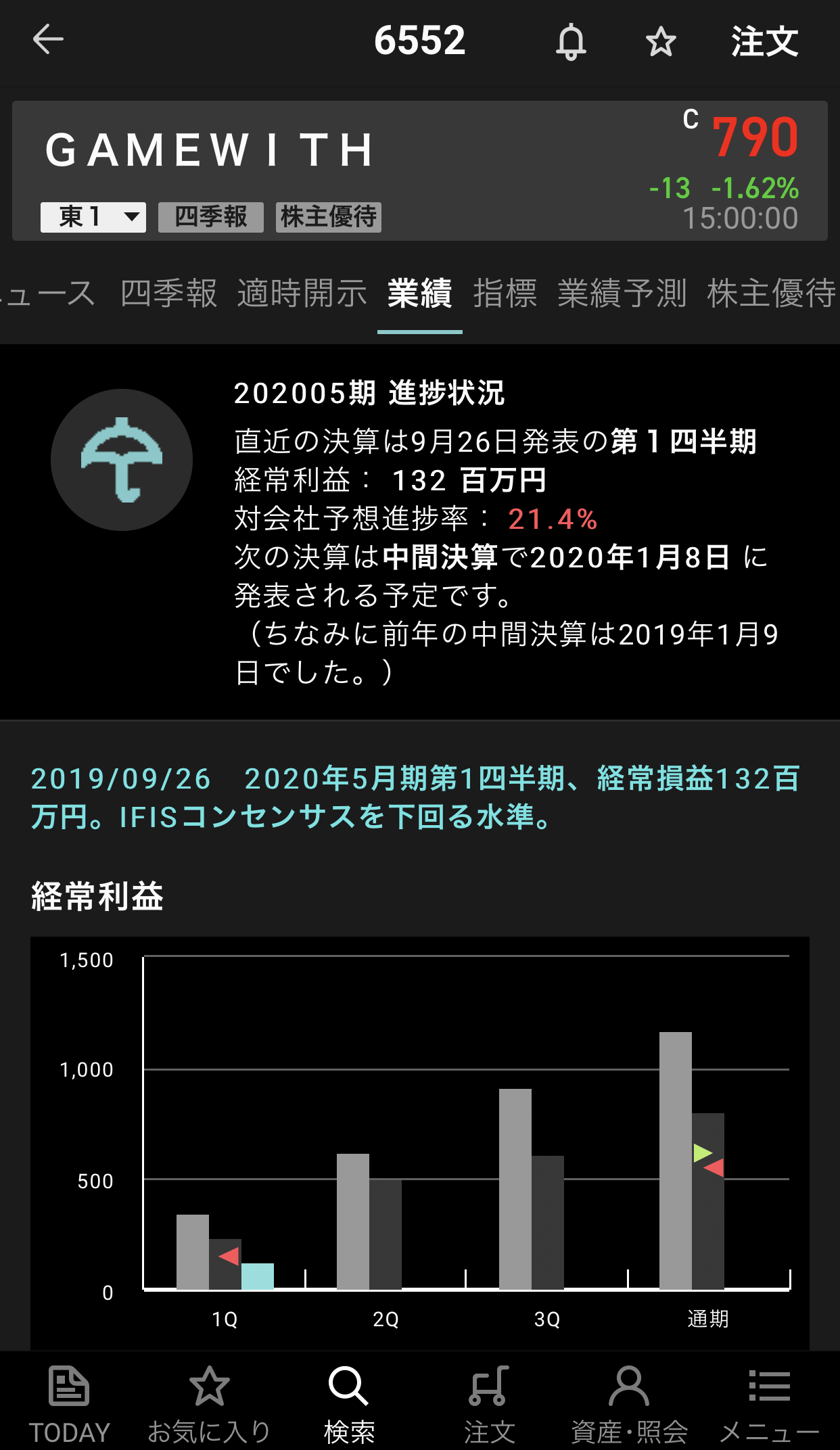Open the 四季報 chip
This screenshot has height=1450, width=840.
coord(211,217)
